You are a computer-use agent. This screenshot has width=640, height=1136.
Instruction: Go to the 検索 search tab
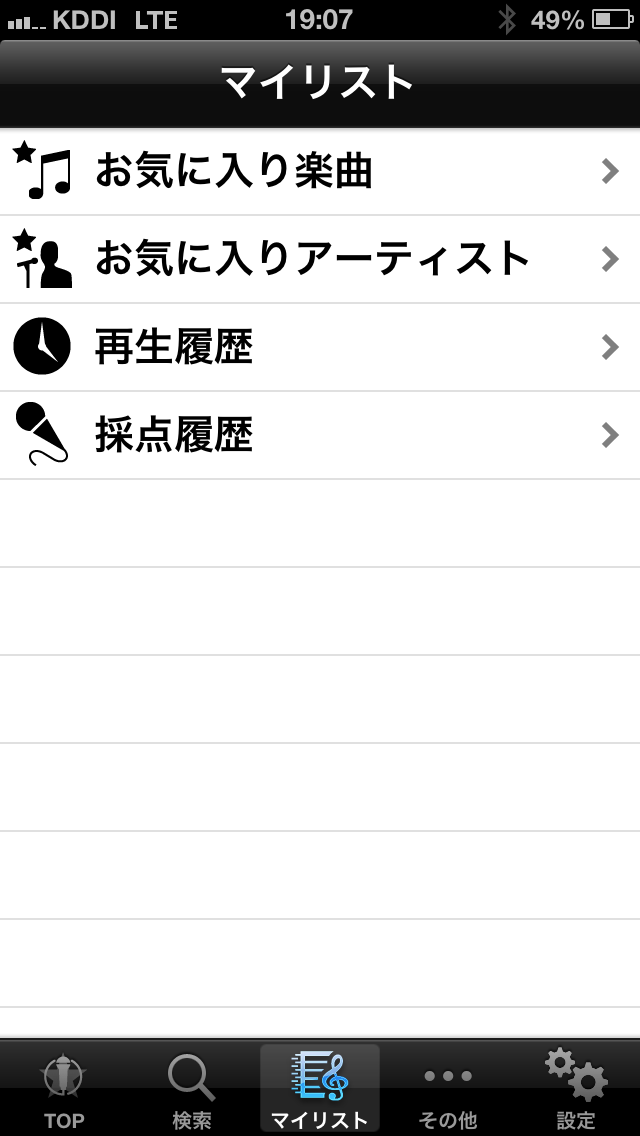click(192, 1090)
